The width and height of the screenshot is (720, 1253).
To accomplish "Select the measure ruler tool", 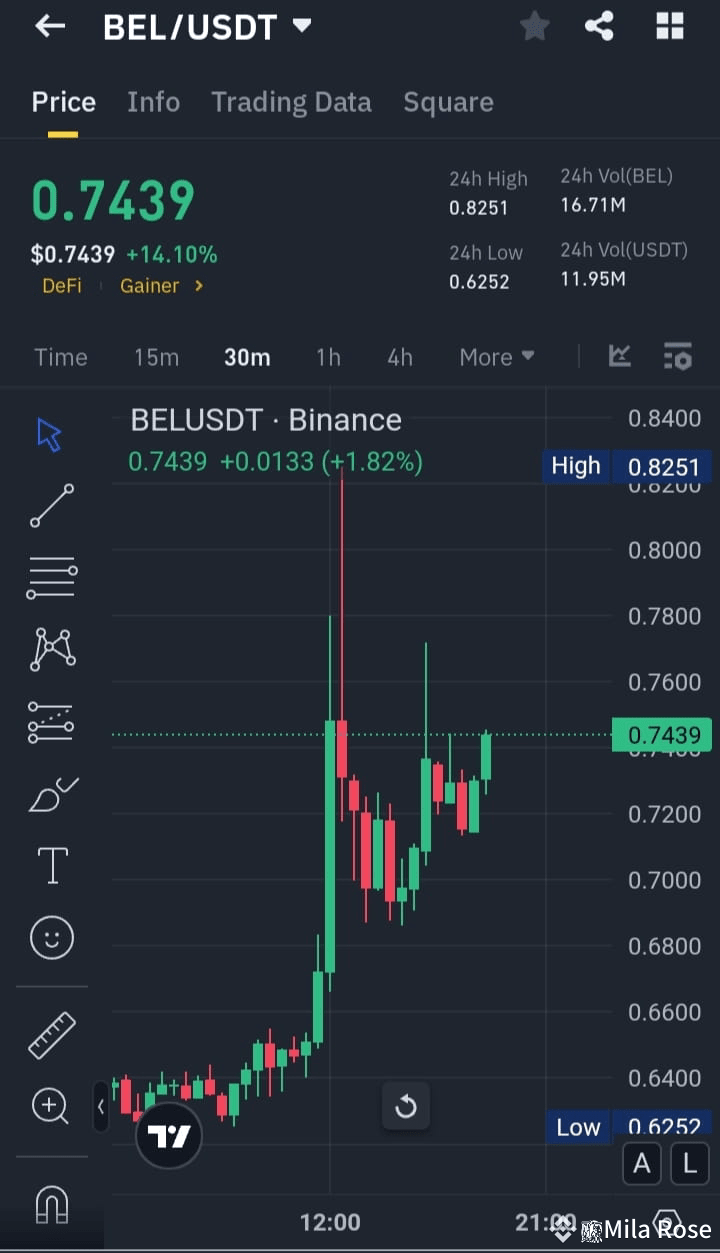I will tap(51, 1035).
